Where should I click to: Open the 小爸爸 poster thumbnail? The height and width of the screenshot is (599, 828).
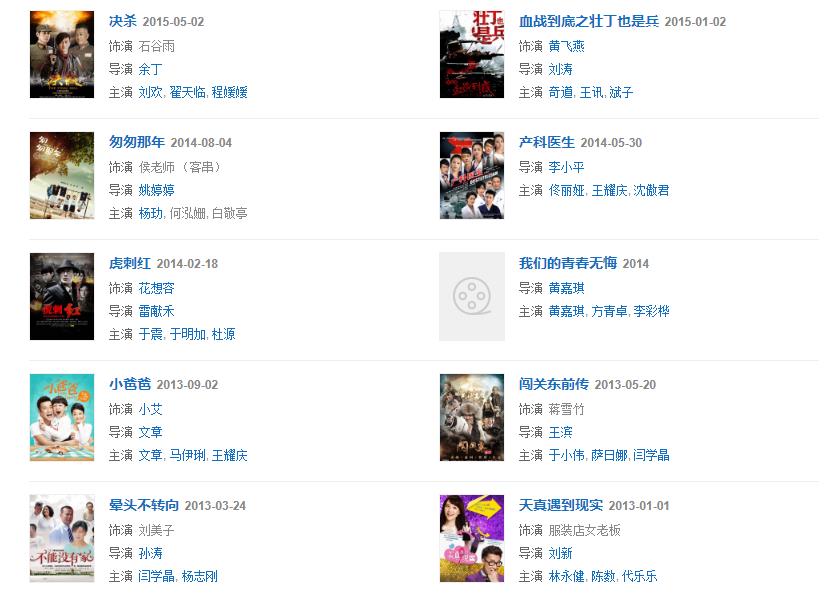62,417
